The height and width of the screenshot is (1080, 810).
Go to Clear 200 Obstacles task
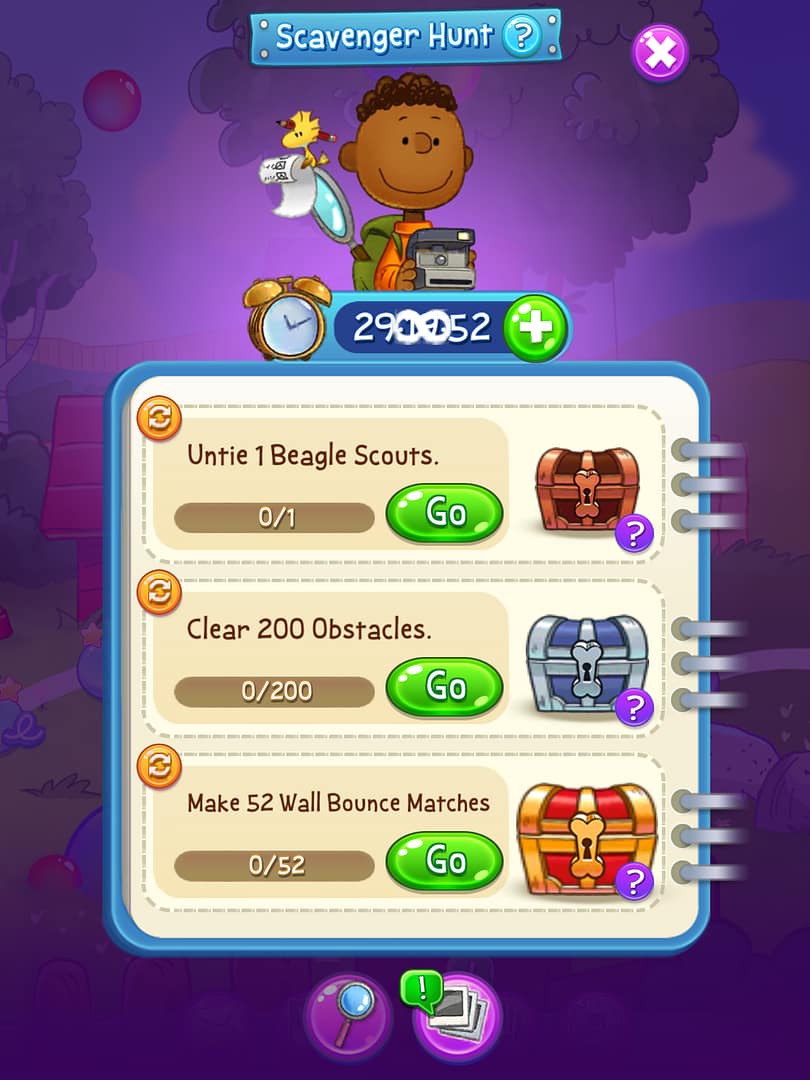(x=444, y=687)
